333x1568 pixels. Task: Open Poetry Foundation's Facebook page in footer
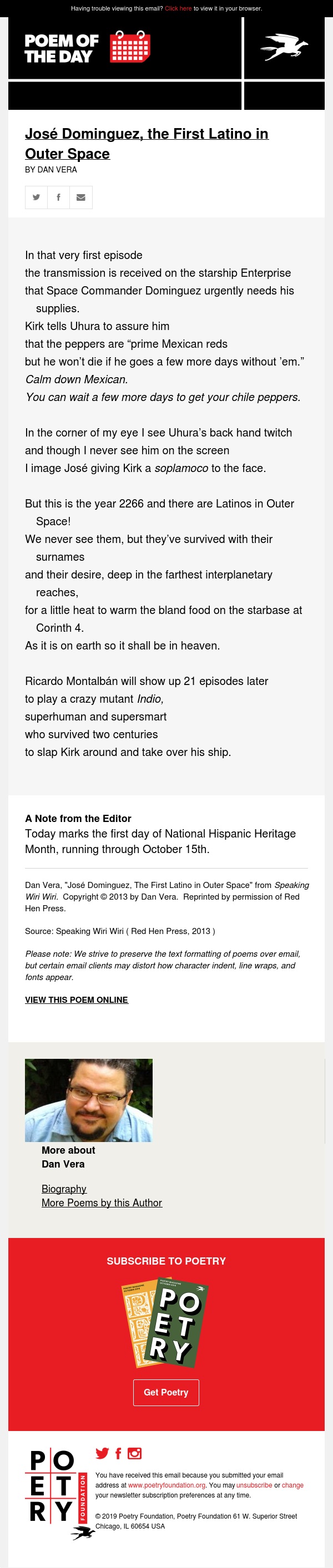pos(119,1454)
